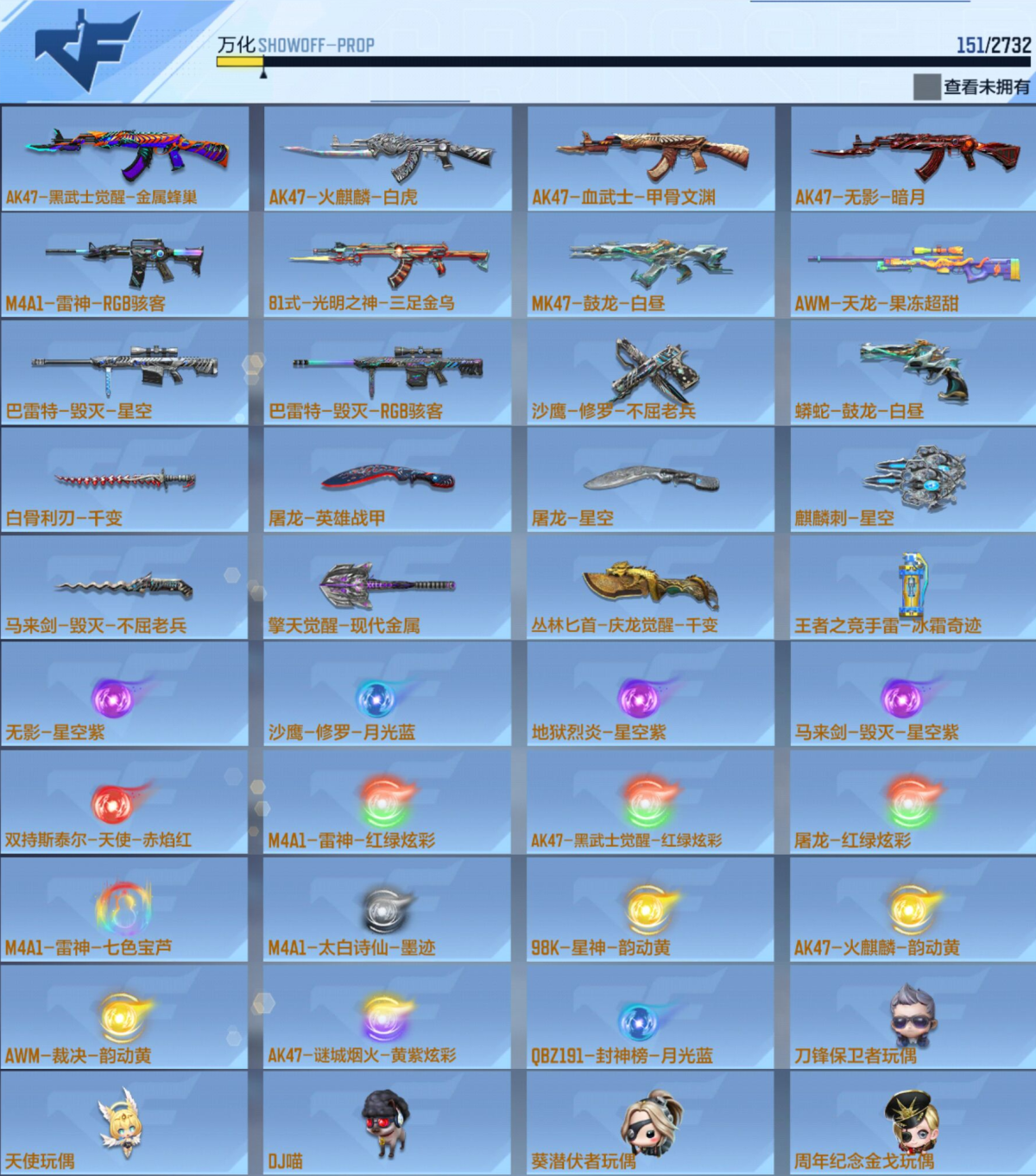Screen dimensions: 1036x1176
Task: Open M4A1-雷神-七色宝芦 effect
Action: [x=125, y=908]
